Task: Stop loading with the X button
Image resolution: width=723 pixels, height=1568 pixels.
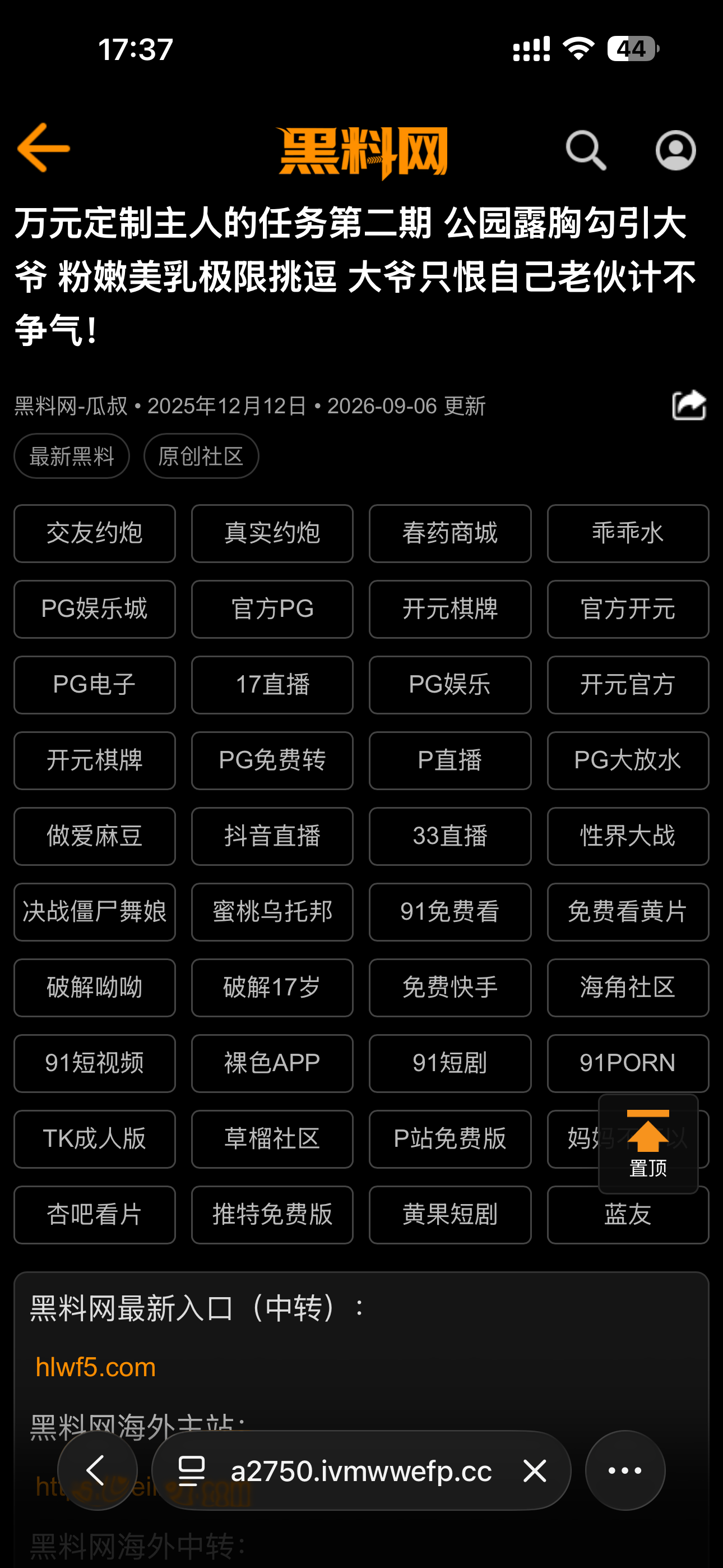Action: [535, 1470]
